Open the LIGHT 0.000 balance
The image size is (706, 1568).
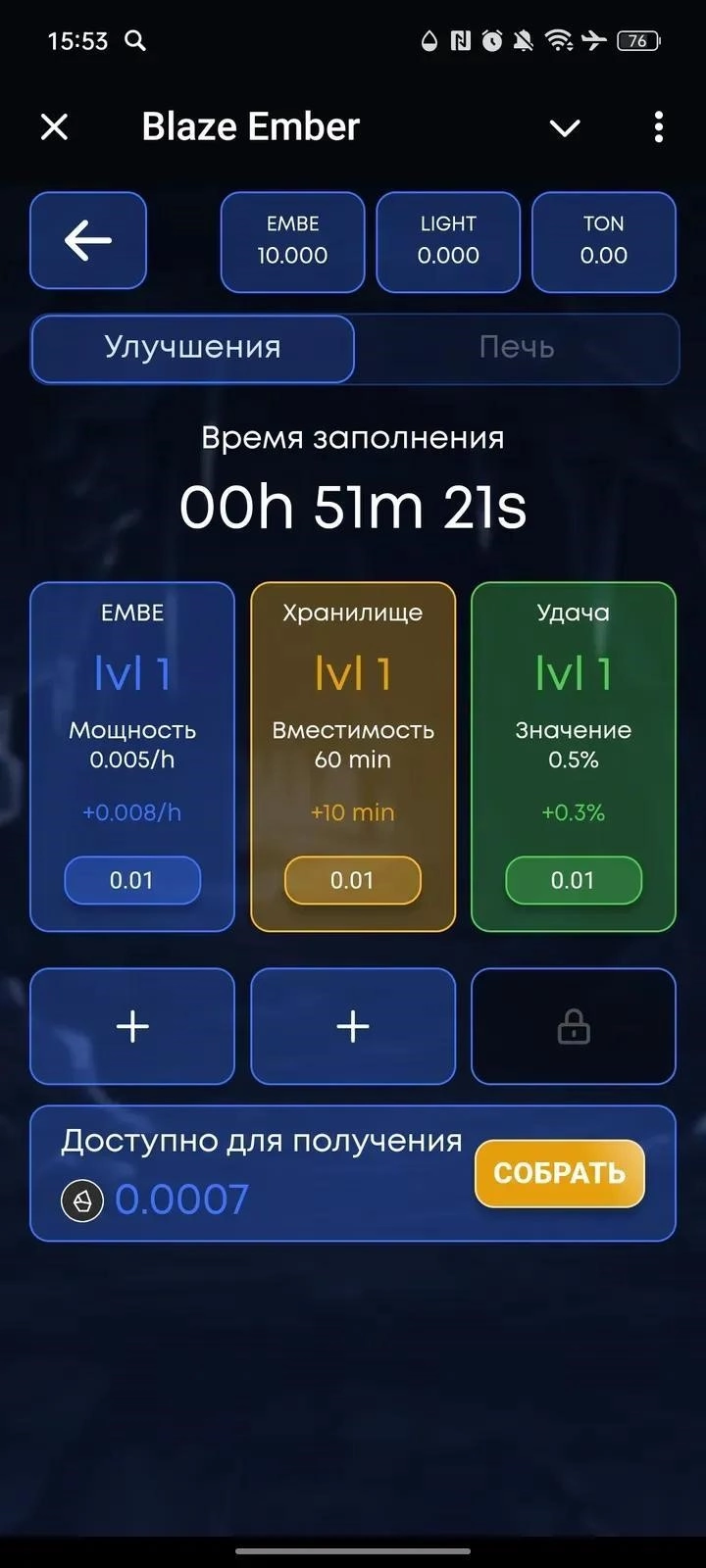point(448,241)
